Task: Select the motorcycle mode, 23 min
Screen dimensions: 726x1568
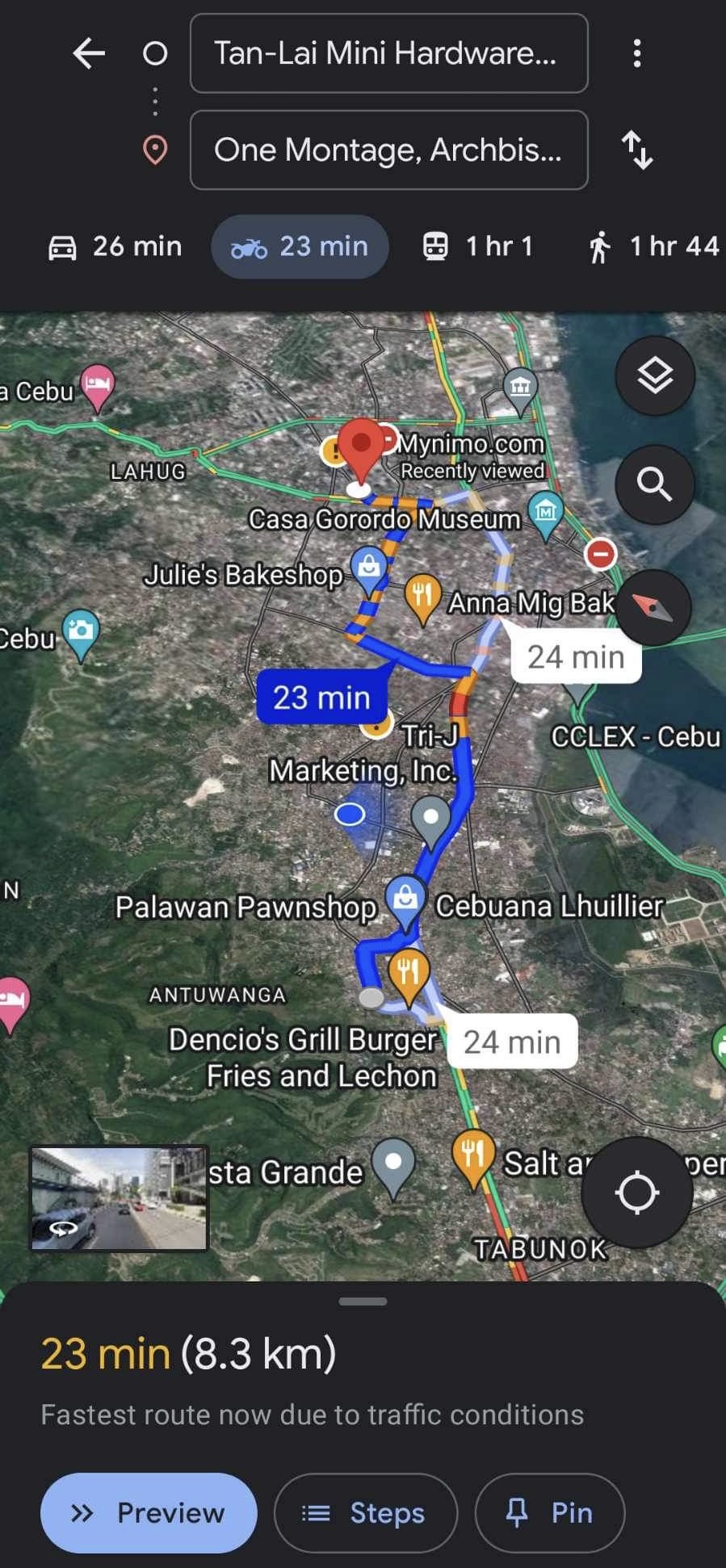Action: tap(300, 247)
